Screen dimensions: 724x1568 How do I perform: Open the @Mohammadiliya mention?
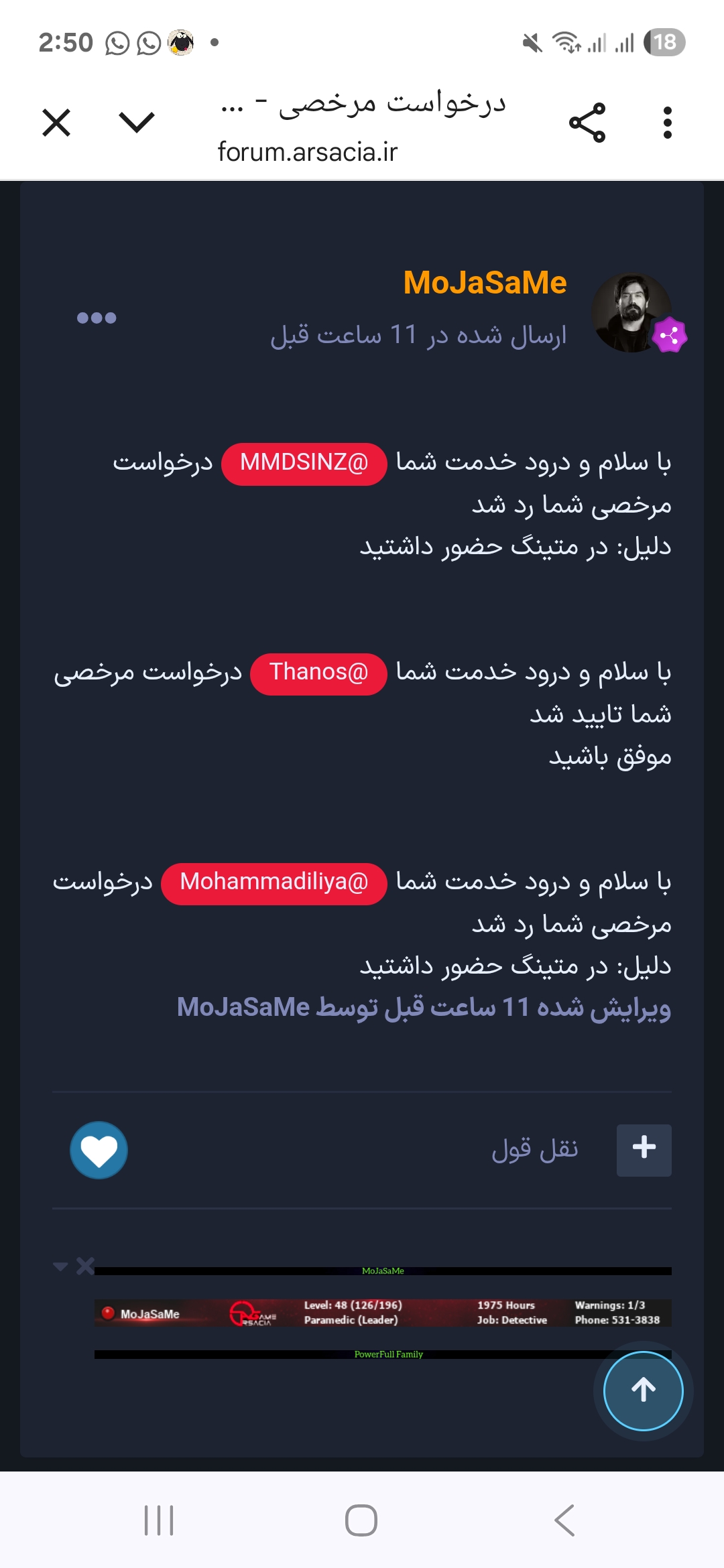pos(274,883)
